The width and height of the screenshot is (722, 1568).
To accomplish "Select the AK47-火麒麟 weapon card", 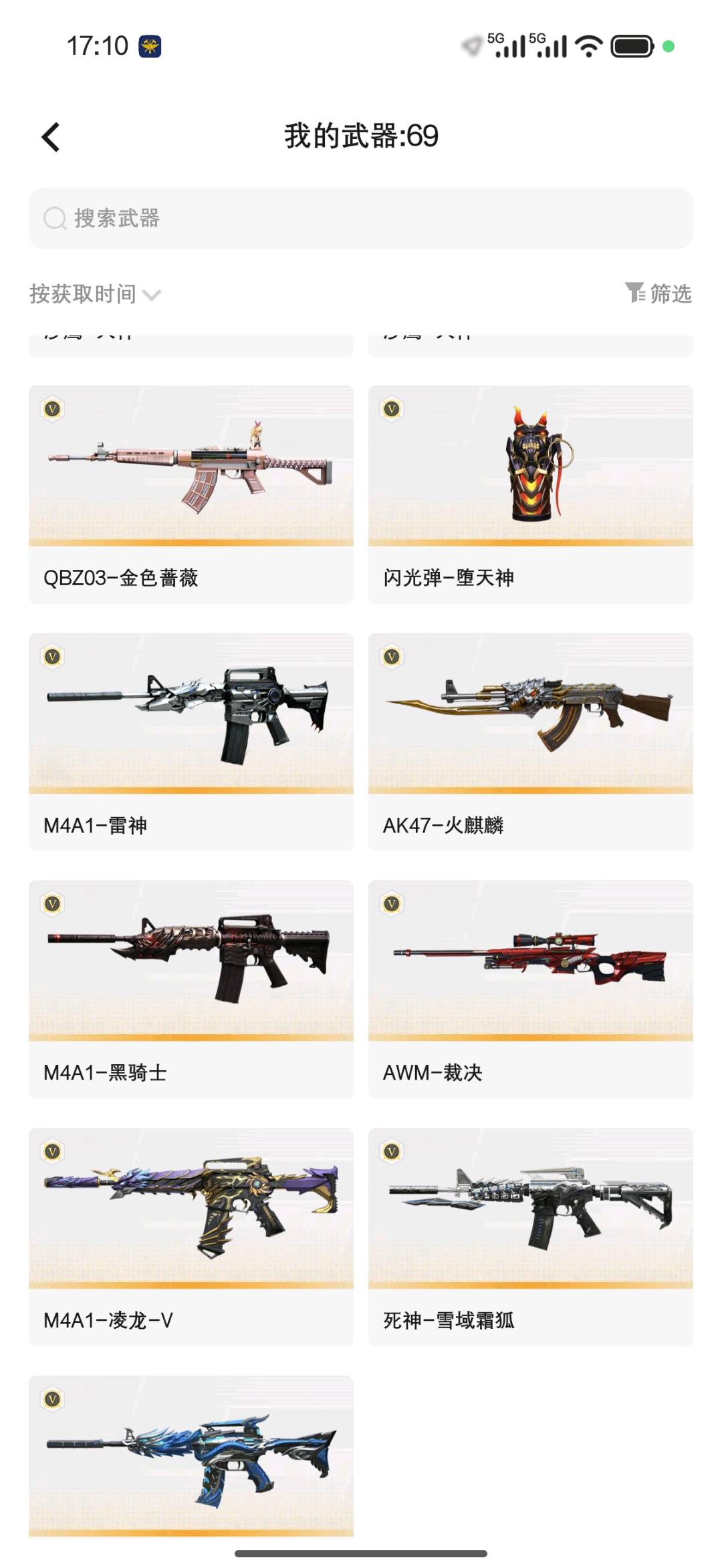I will click(x=530, y=742).
